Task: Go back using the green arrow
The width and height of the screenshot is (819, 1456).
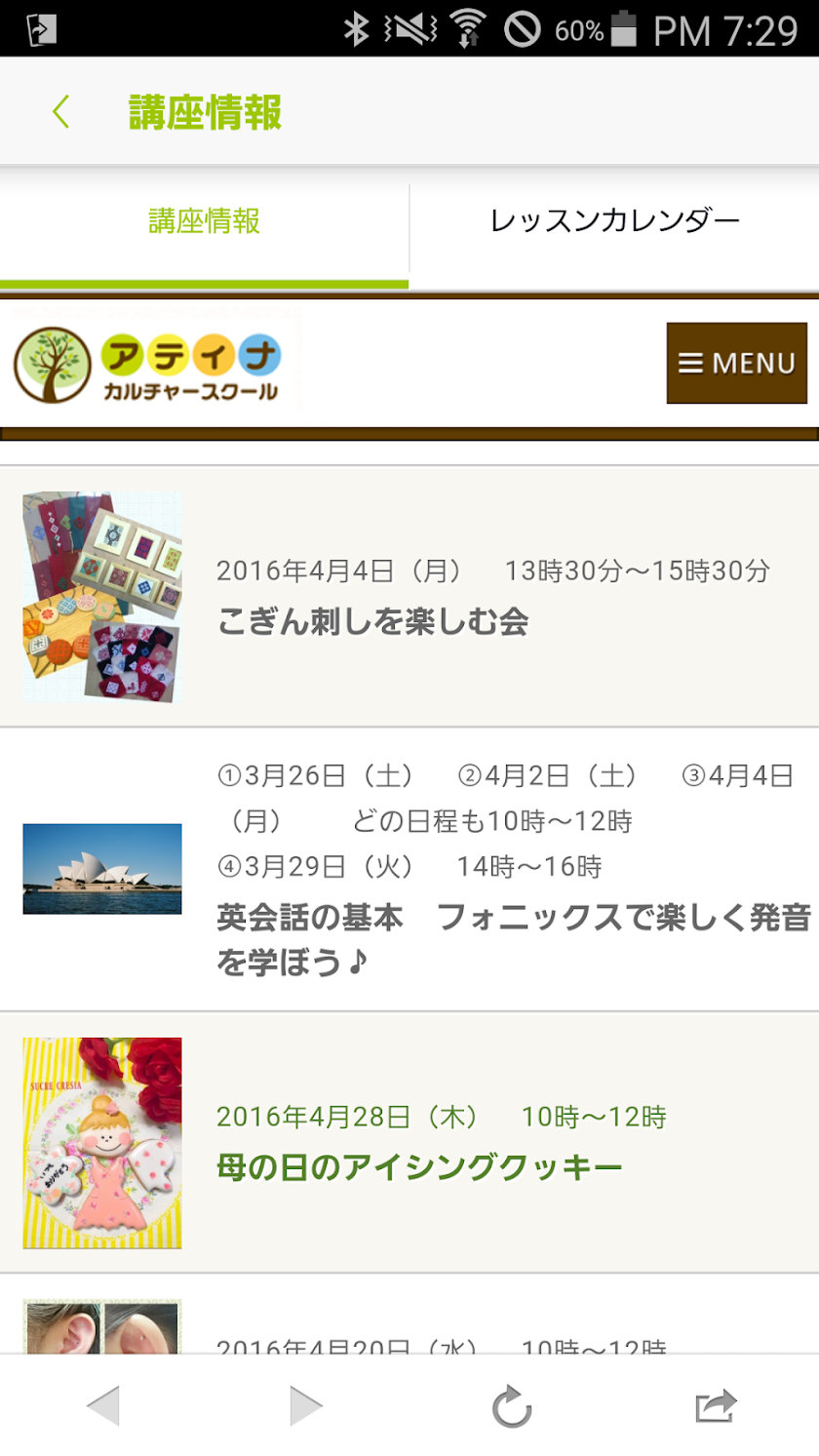Action: (60, 112)
